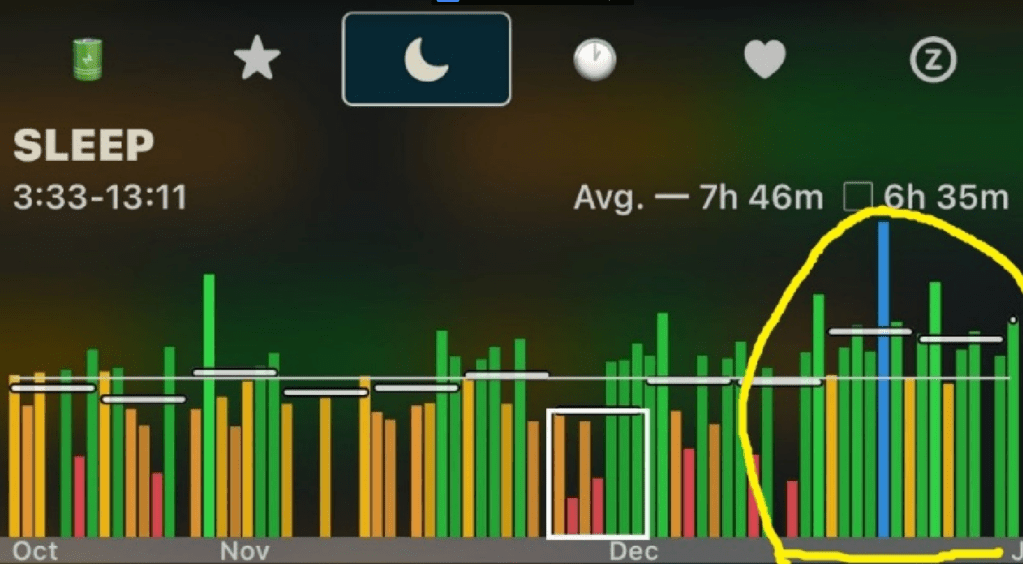Open the heart tab
The image size is (1023, 564).
point(764,60)
